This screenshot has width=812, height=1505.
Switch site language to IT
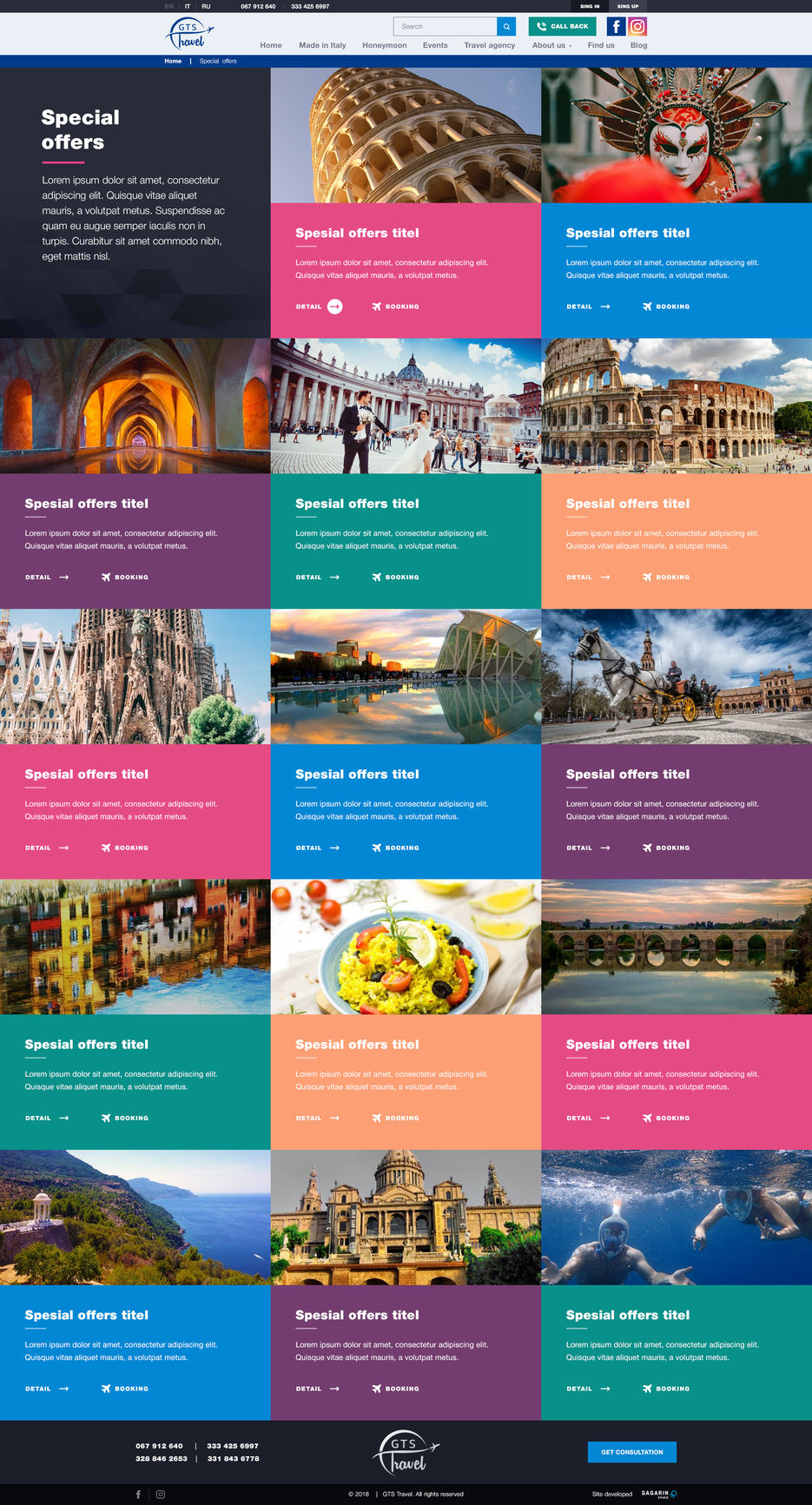(188, 6)
